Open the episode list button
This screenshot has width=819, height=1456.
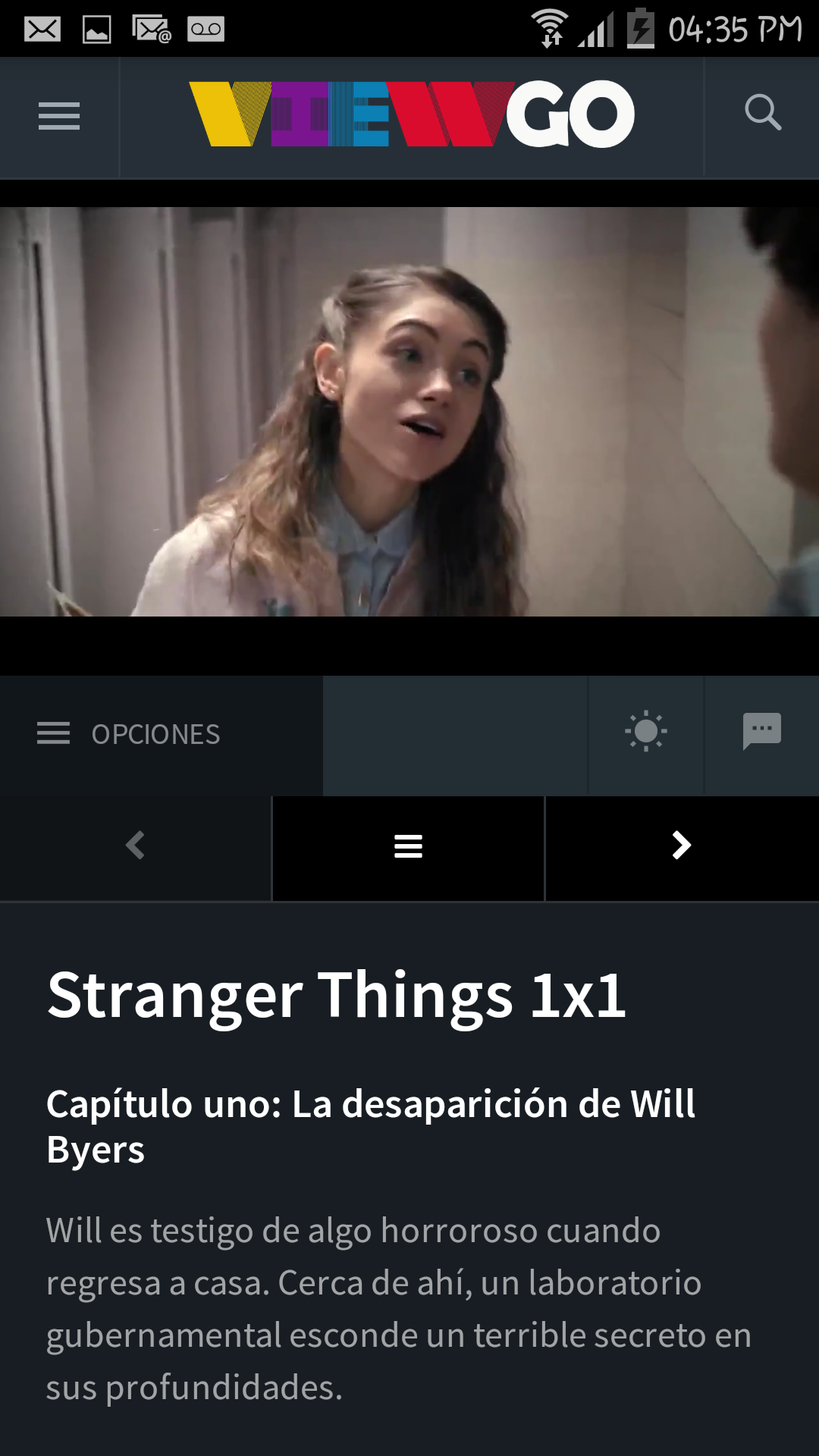[x=408, y=846]
